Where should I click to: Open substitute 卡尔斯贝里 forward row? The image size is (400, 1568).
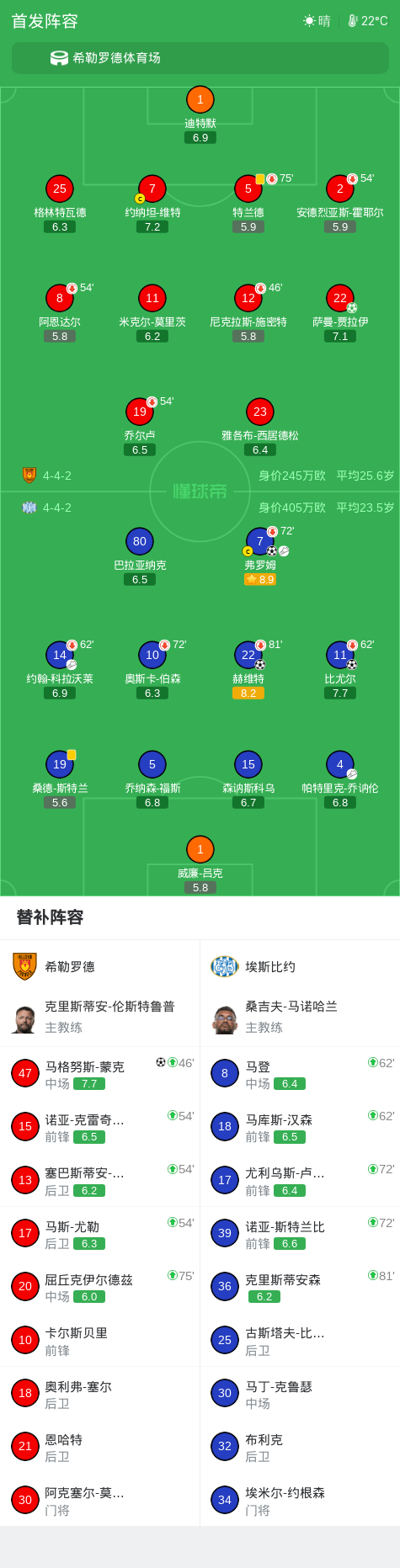click(100, 1340)
